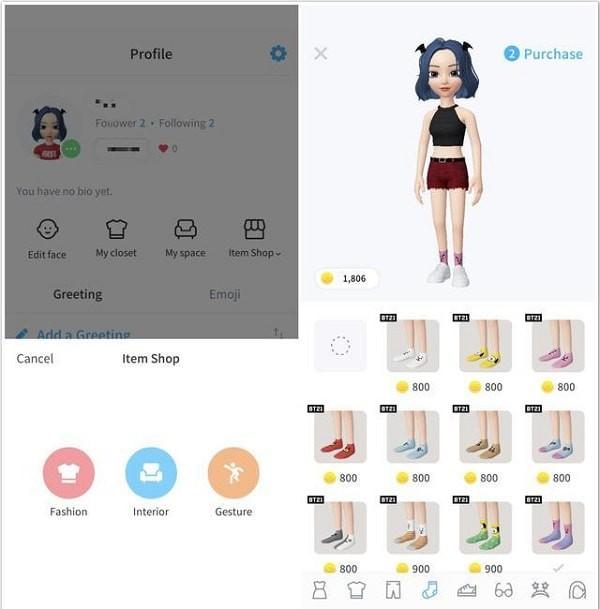Switch to the shoes category tab

[x=466, y=590]
